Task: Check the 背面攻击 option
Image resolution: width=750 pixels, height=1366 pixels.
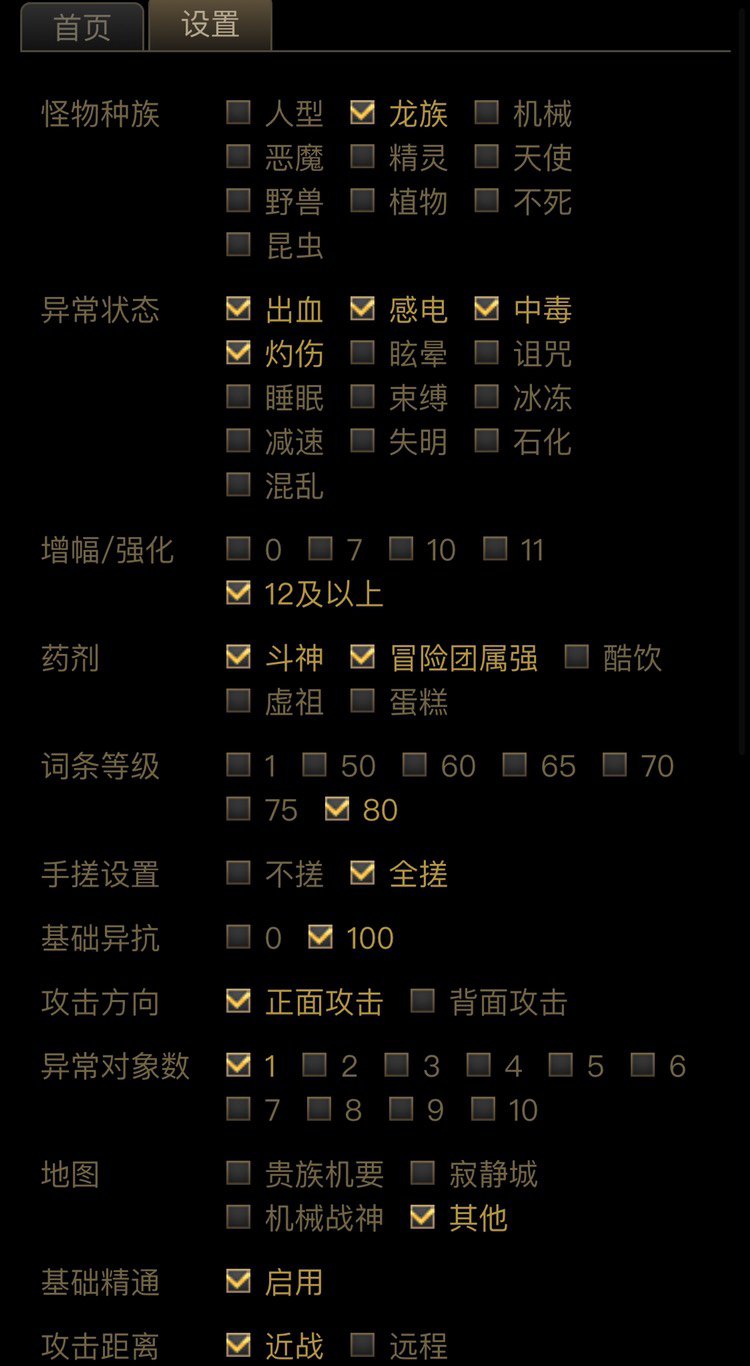Action: (422, 1001)
